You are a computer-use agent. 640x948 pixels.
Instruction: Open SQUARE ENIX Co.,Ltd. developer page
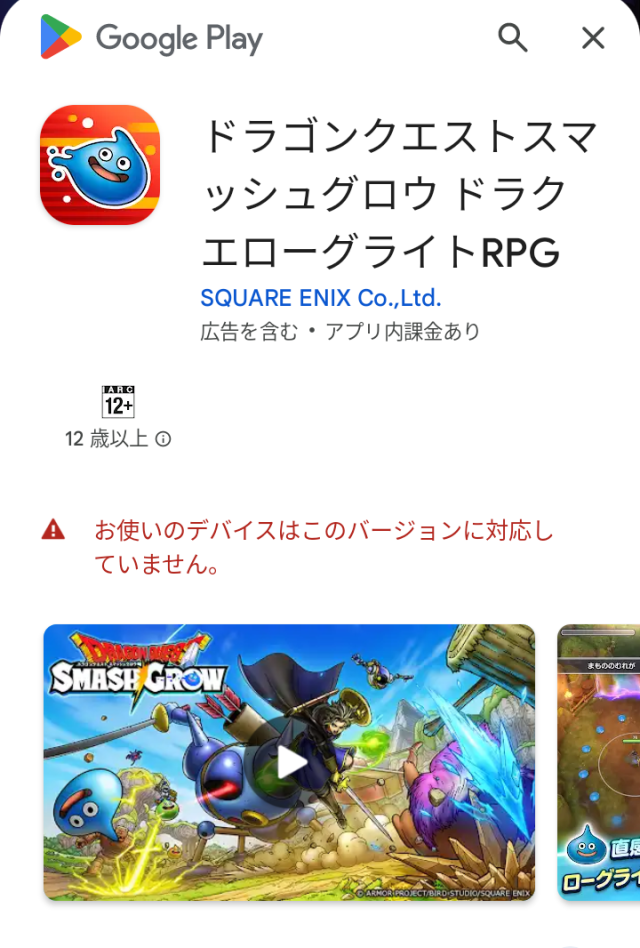(x=320, y=298)
